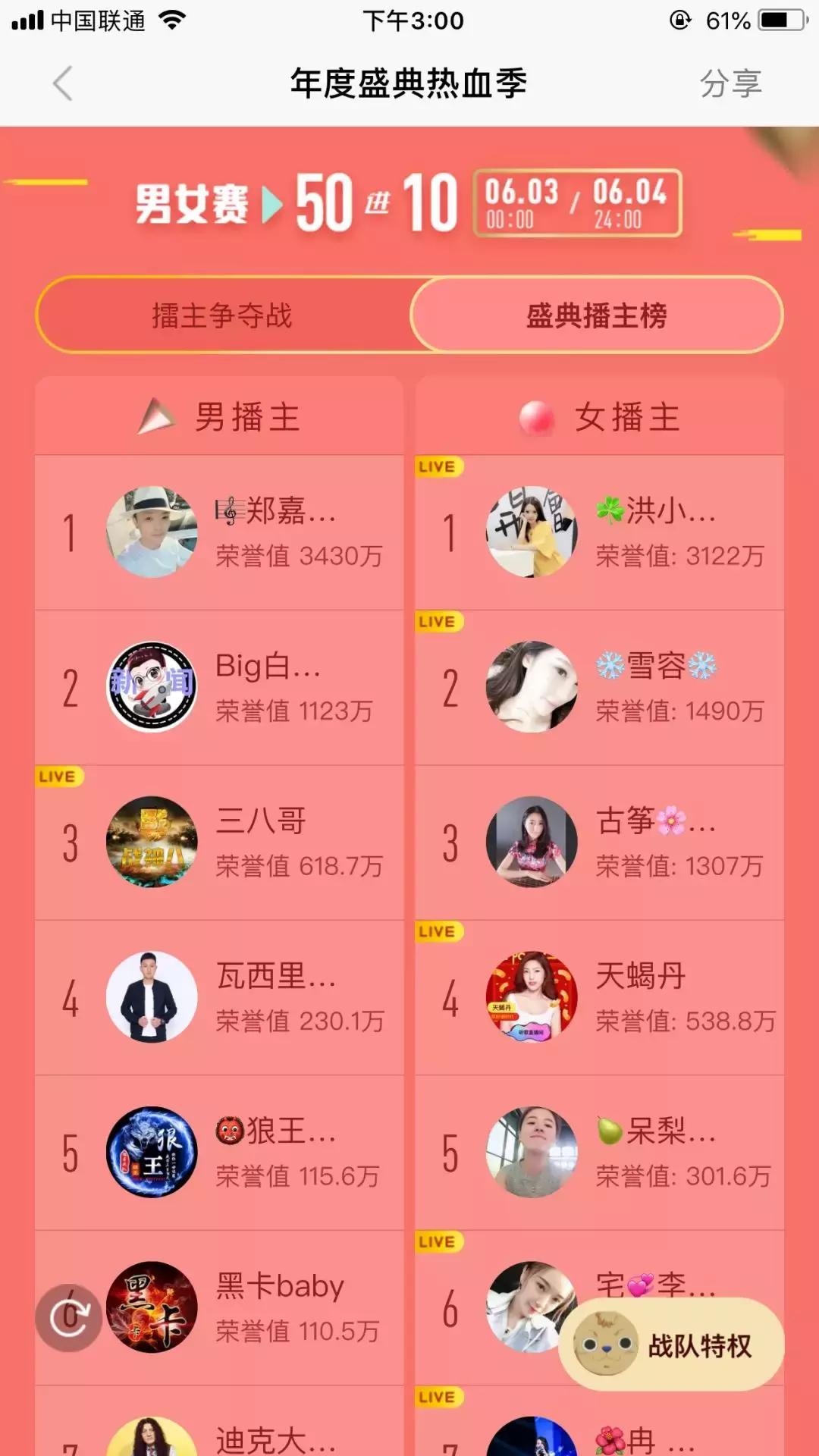
Task: Switch to the 擂主争夺战 tab
Action: tap(224, 315)
